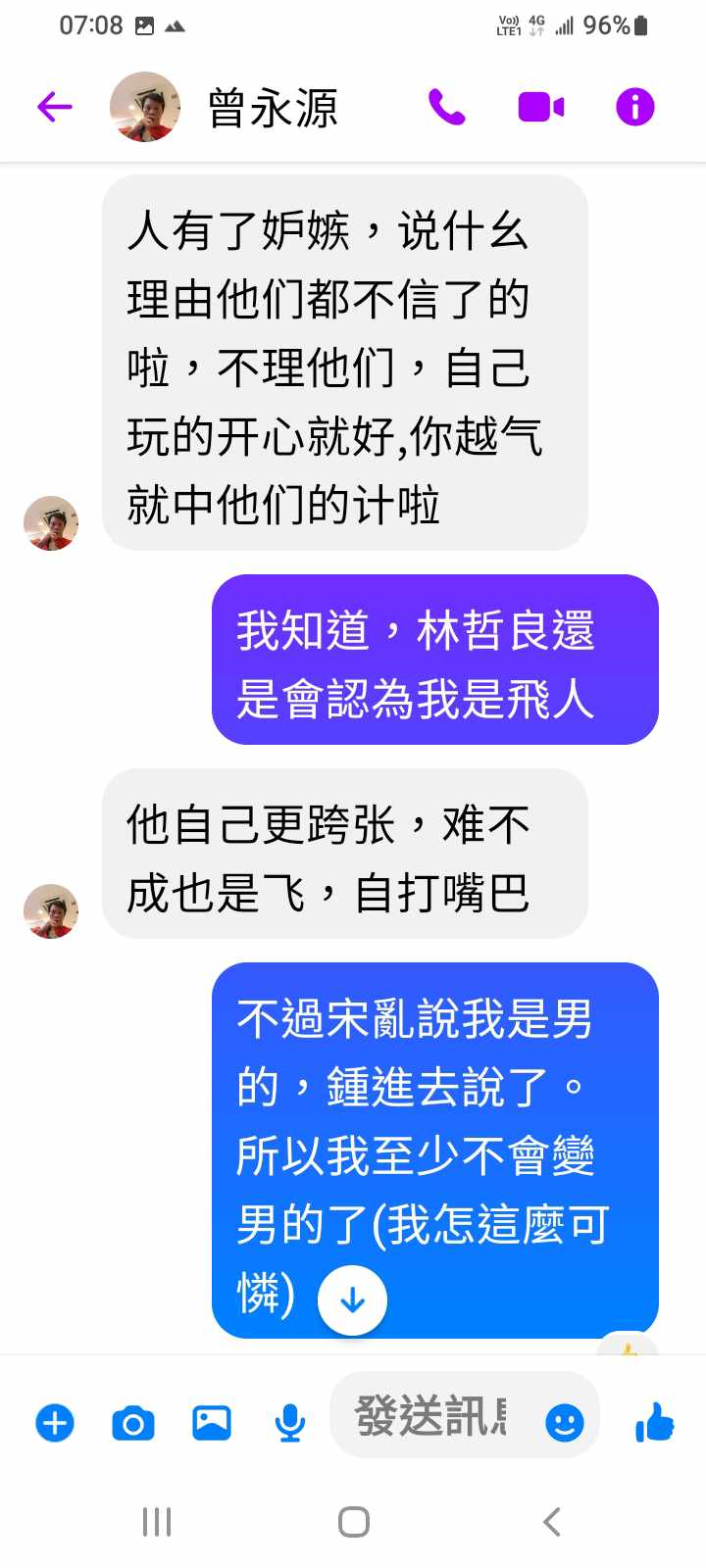The height and width of the screenshot is (1568, 706).
Task: Show recent apps from the navigation bar
Action: click(157, 1522)
